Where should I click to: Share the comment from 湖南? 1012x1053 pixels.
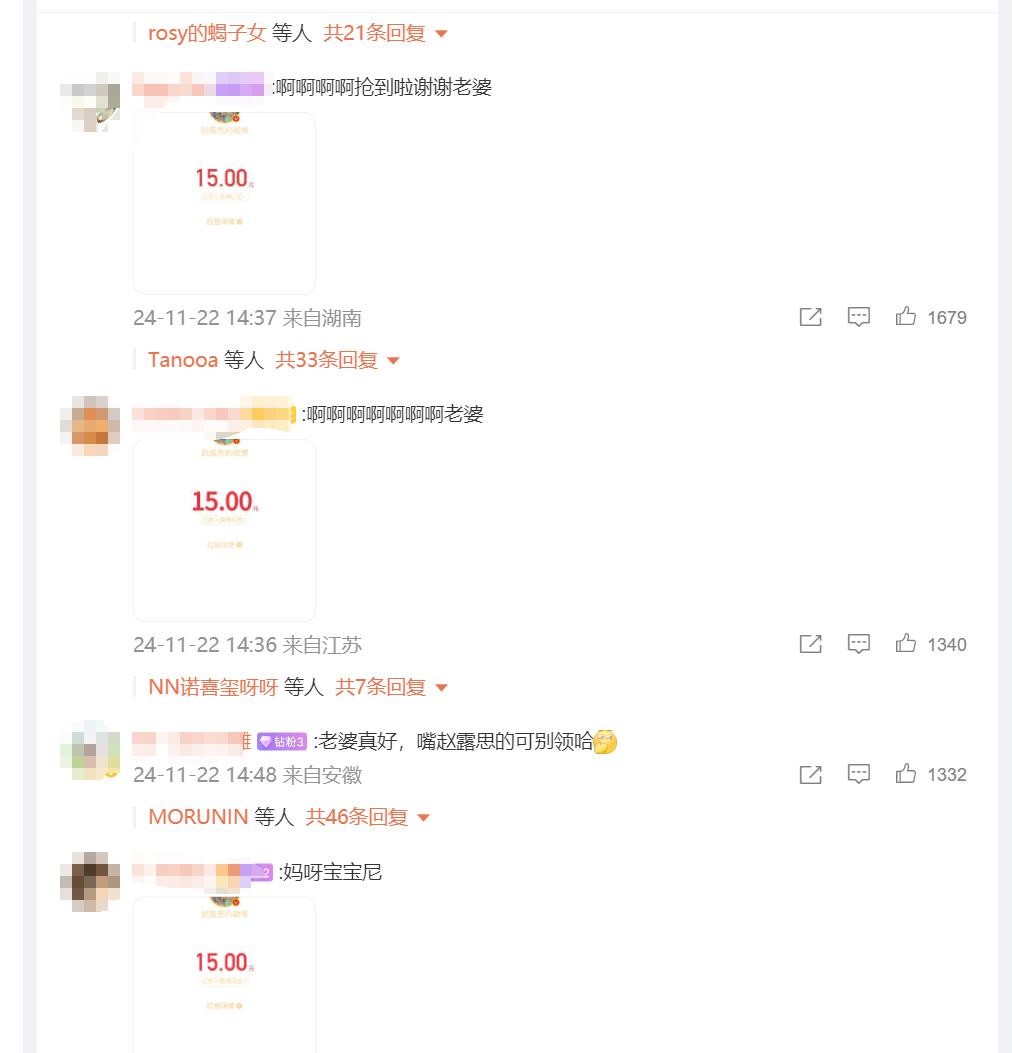(811, 317)
